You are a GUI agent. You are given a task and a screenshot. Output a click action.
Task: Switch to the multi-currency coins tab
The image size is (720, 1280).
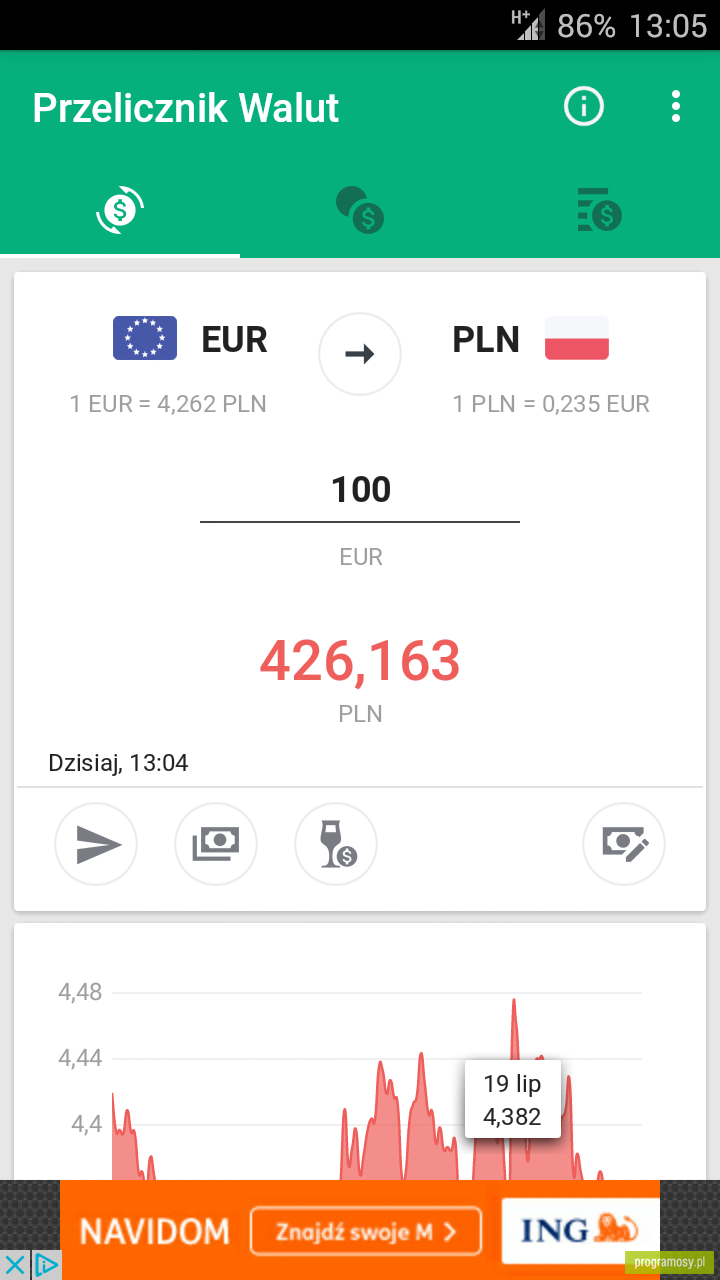[360, 210]
